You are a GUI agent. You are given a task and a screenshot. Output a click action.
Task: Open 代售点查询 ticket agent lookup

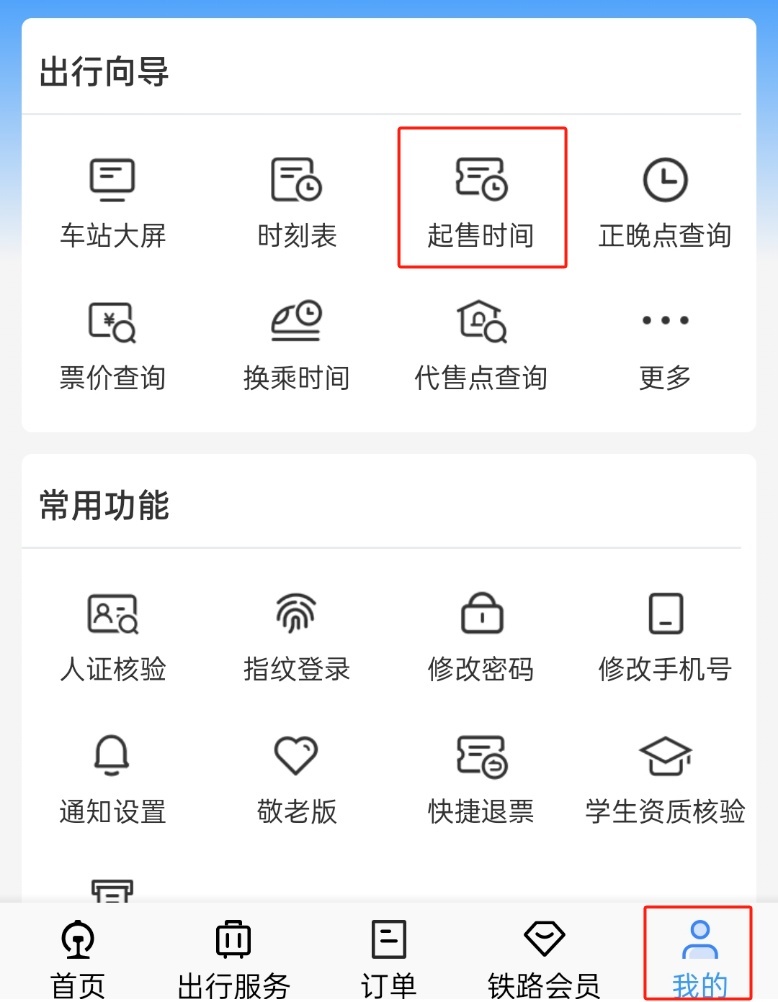(x=481, y=343)
